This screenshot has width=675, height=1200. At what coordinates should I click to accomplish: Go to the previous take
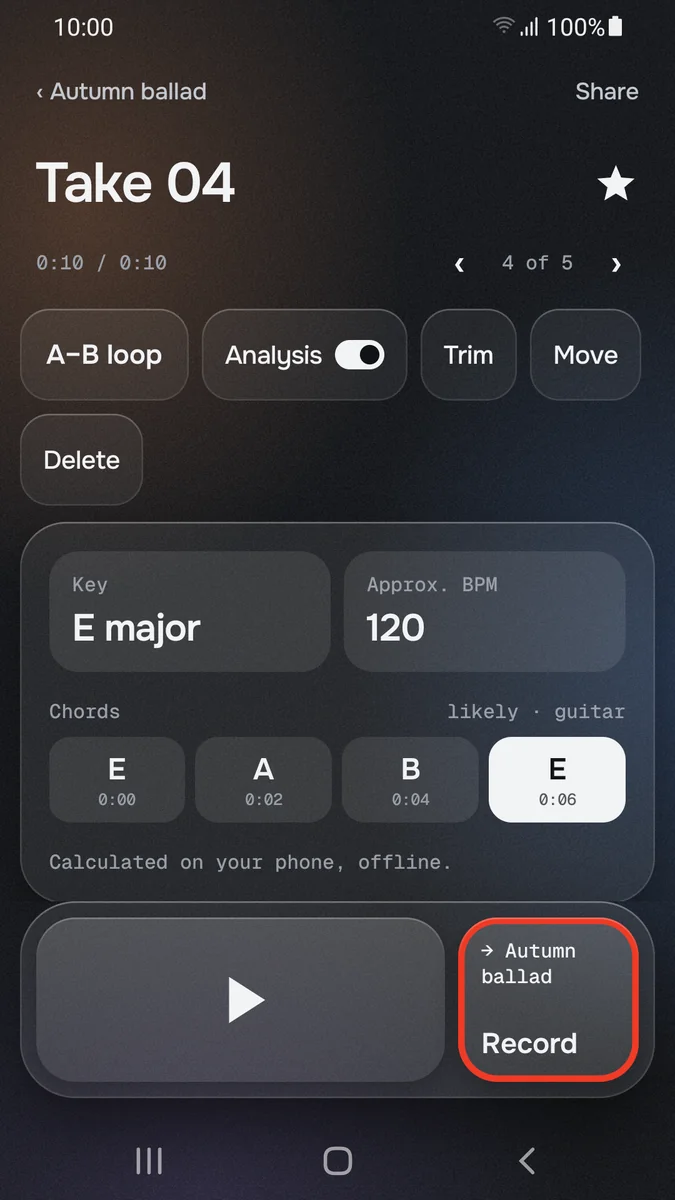click(459, 264)
